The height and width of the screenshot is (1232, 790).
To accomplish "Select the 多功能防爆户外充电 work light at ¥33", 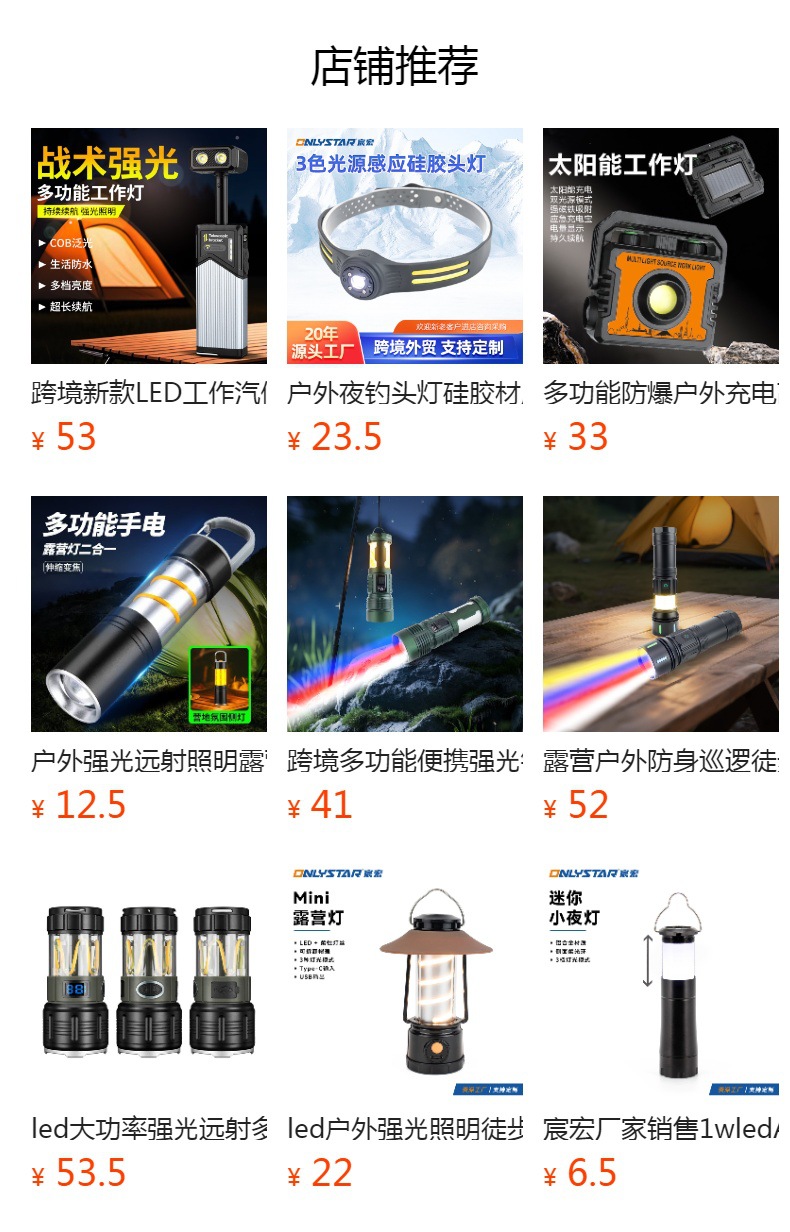I will (661, 246).
